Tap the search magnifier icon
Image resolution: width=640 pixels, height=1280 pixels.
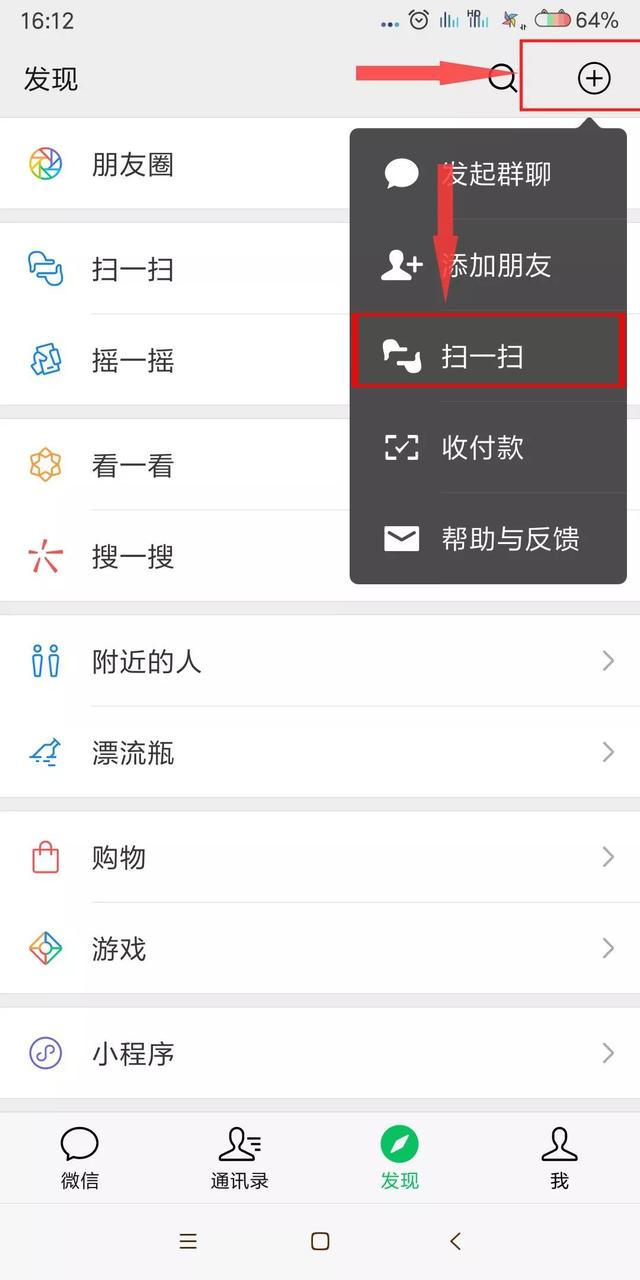pyautogui.click(x=502, y=78)
